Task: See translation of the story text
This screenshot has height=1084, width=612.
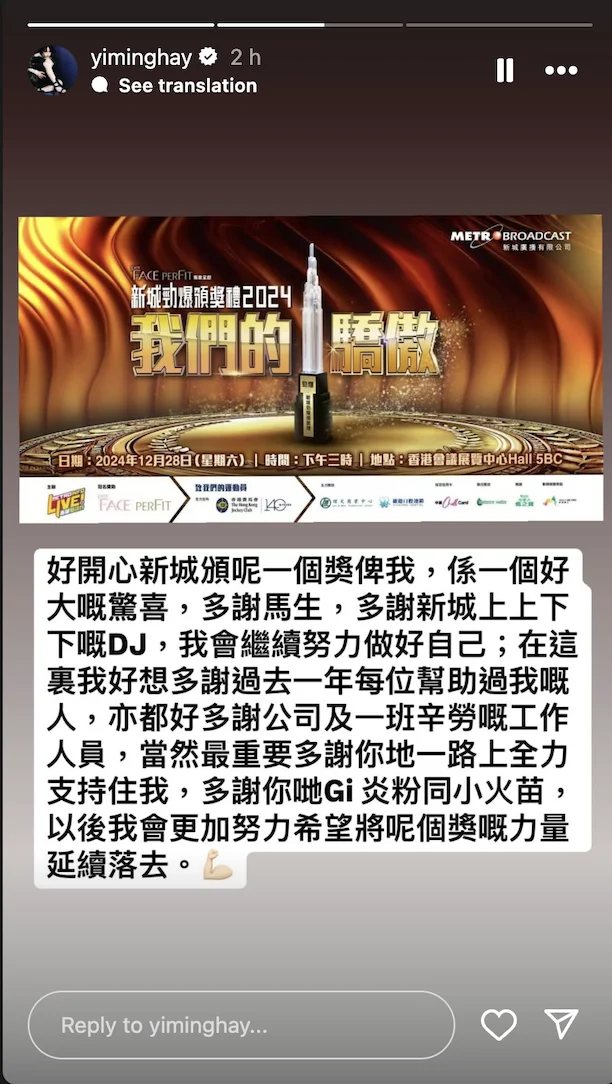Action: point(186,86)
